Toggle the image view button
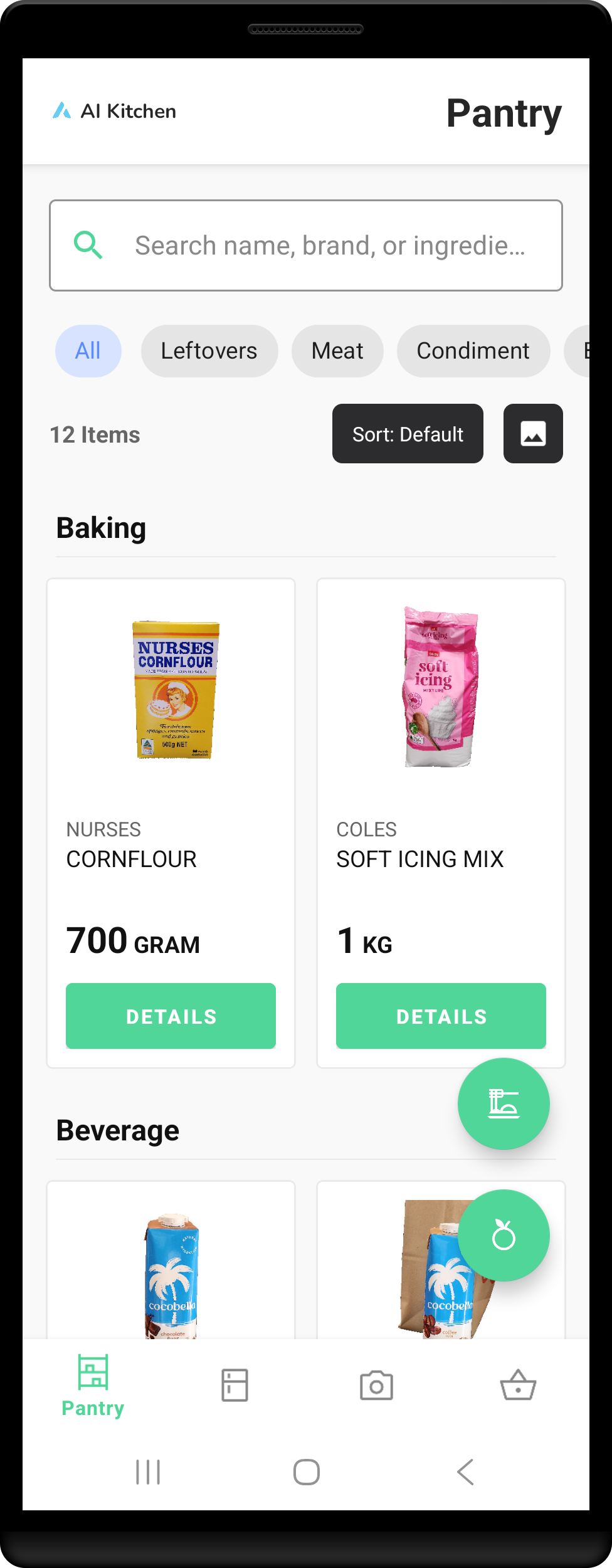The width and height of the screenshot is (612, 1568). coord(533,434)
